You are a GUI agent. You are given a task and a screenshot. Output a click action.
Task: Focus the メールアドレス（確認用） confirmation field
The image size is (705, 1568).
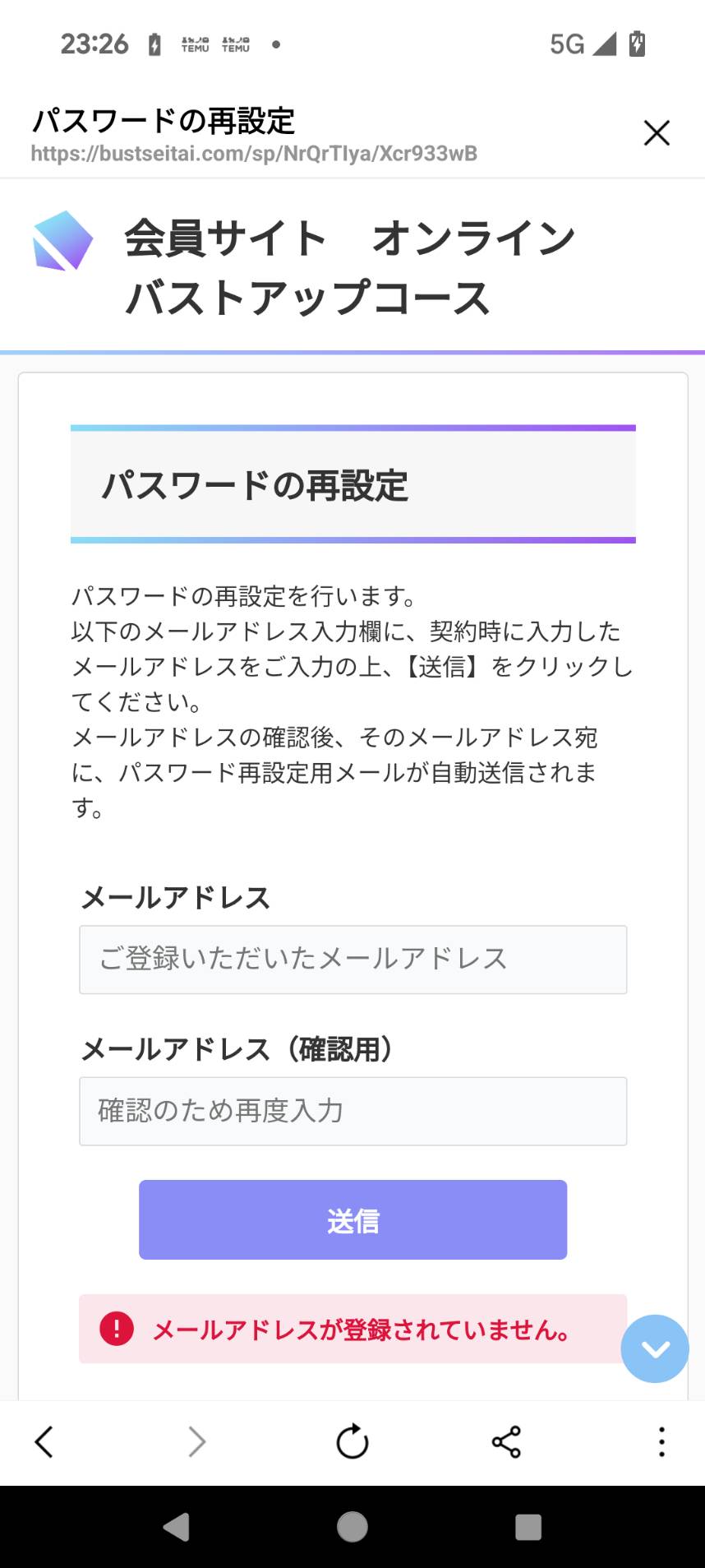[x=352, y=1111]
